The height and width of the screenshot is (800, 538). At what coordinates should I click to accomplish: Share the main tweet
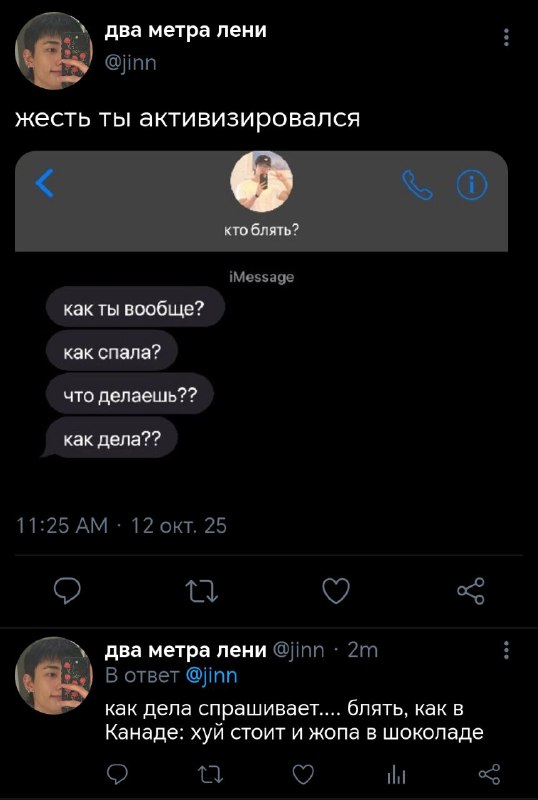point(471,591)
